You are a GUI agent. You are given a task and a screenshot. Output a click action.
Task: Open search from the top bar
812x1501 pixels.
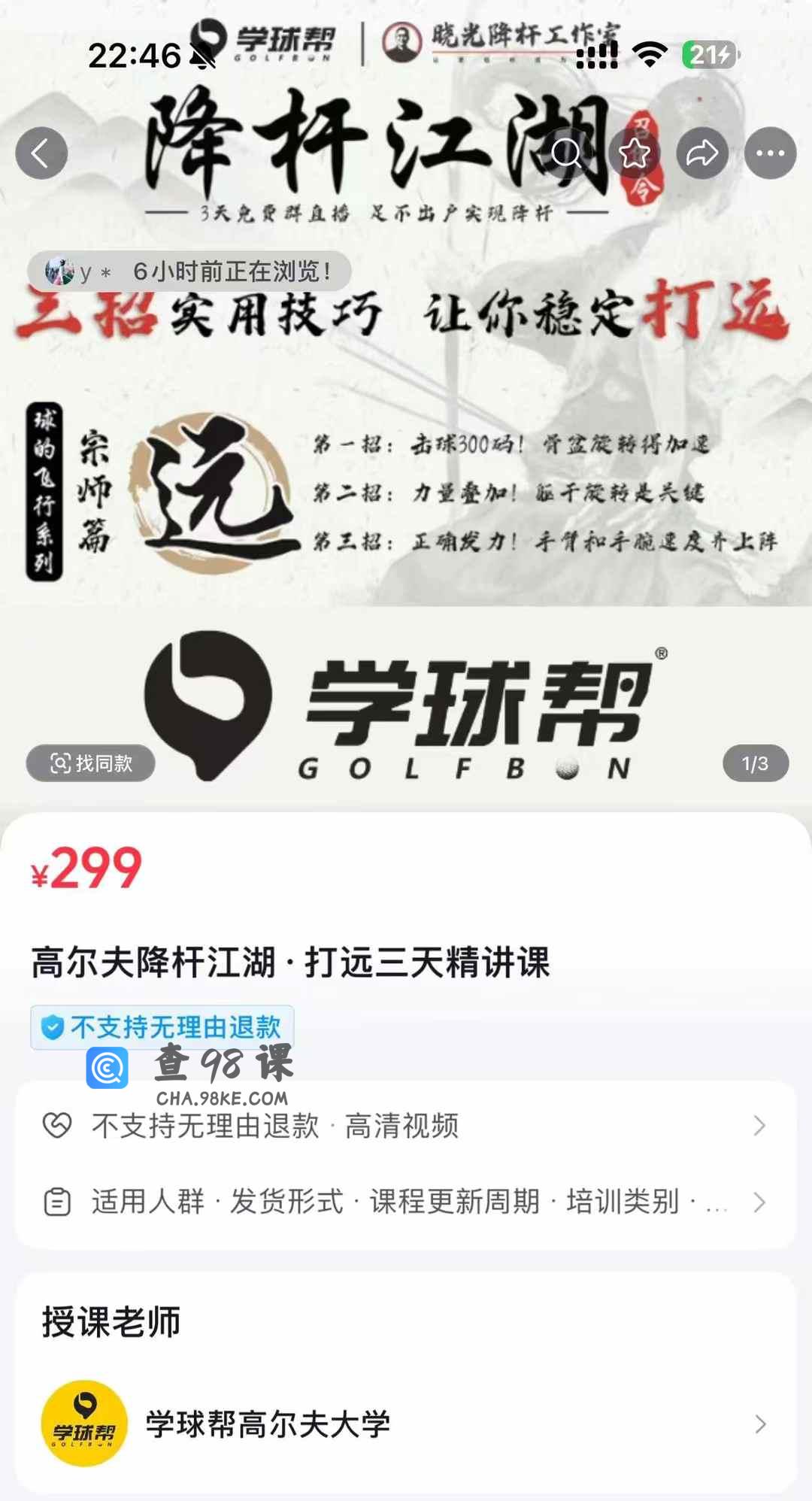click(x=566, y=153)
